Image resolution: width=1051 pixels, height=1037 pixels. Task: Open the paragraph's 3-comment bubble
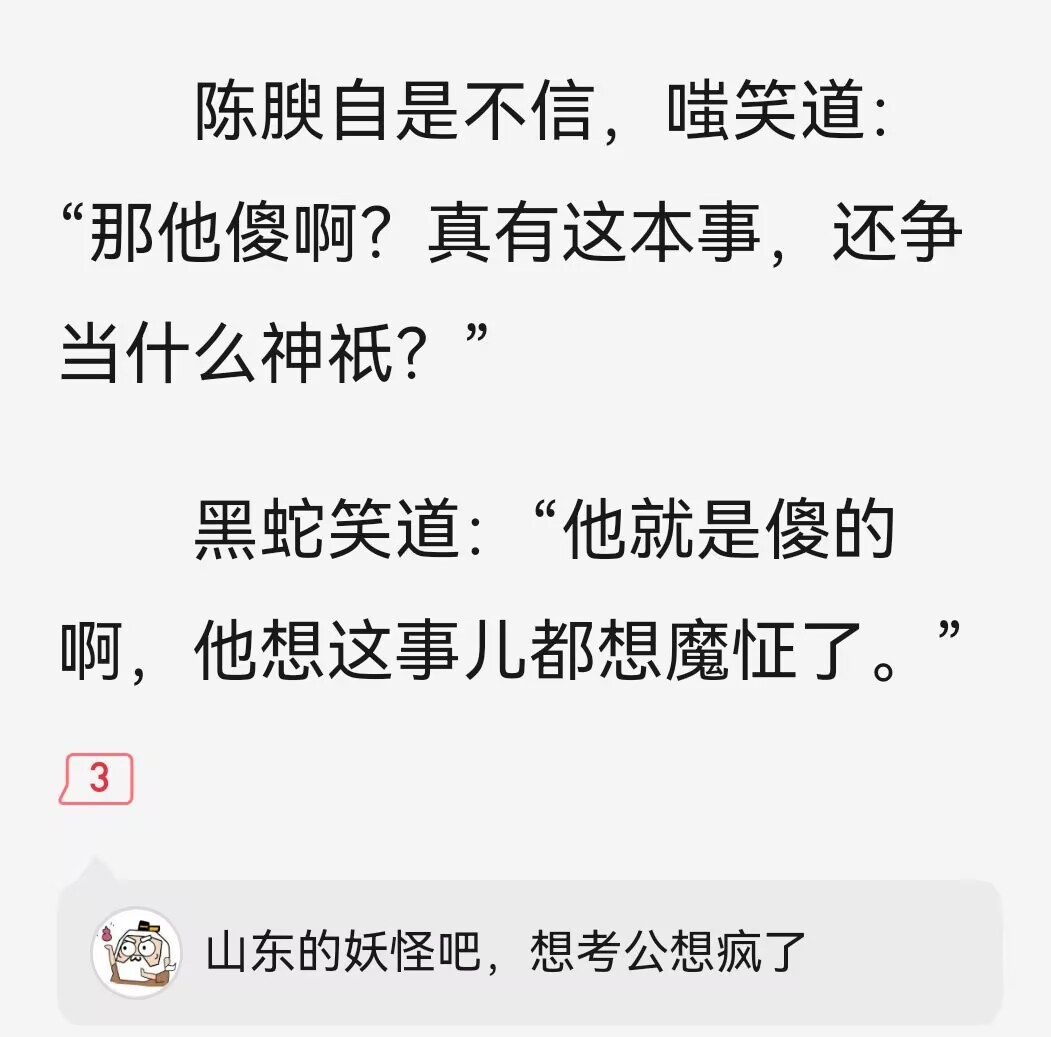click(x=96, y=778)
